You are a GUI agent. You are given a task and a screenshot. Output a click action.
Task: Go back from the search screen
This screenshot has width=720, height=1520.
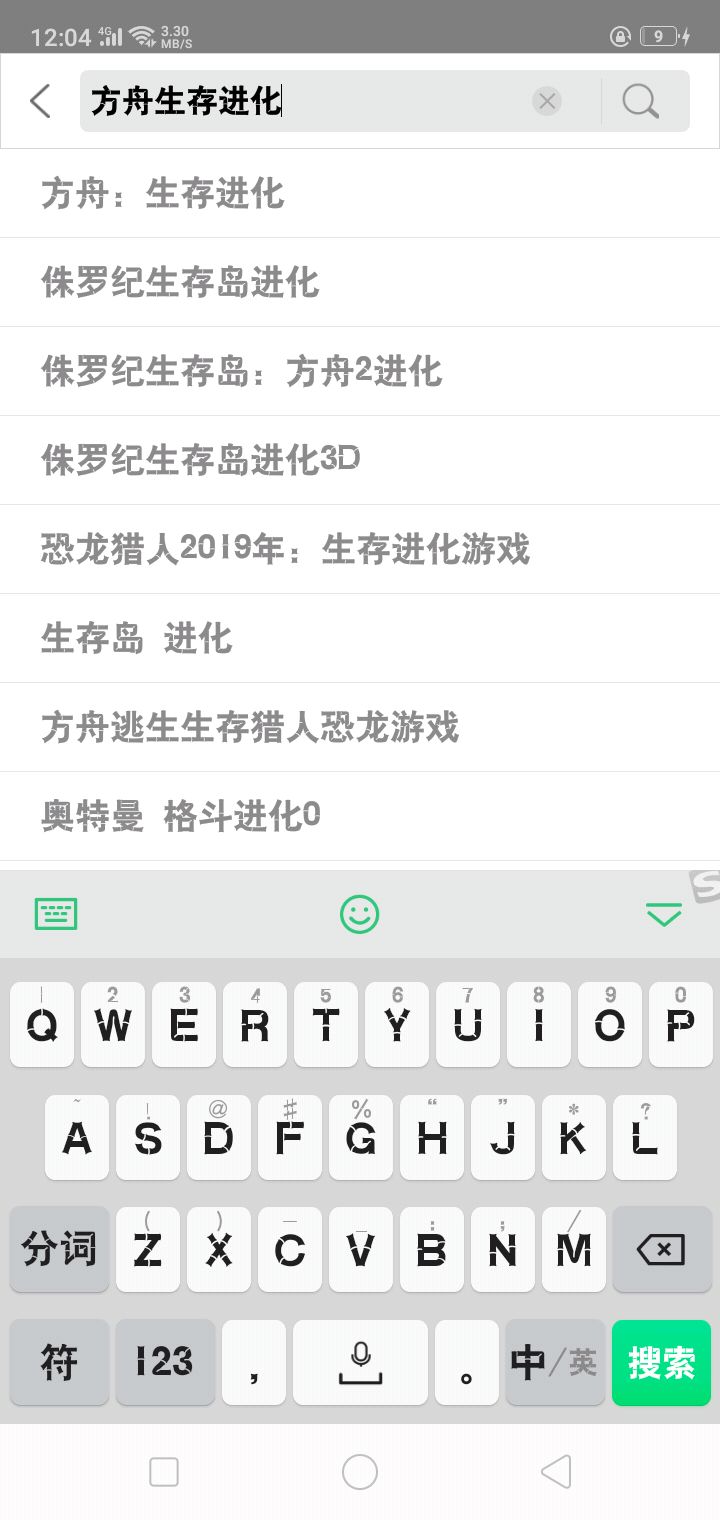(40, 101)
